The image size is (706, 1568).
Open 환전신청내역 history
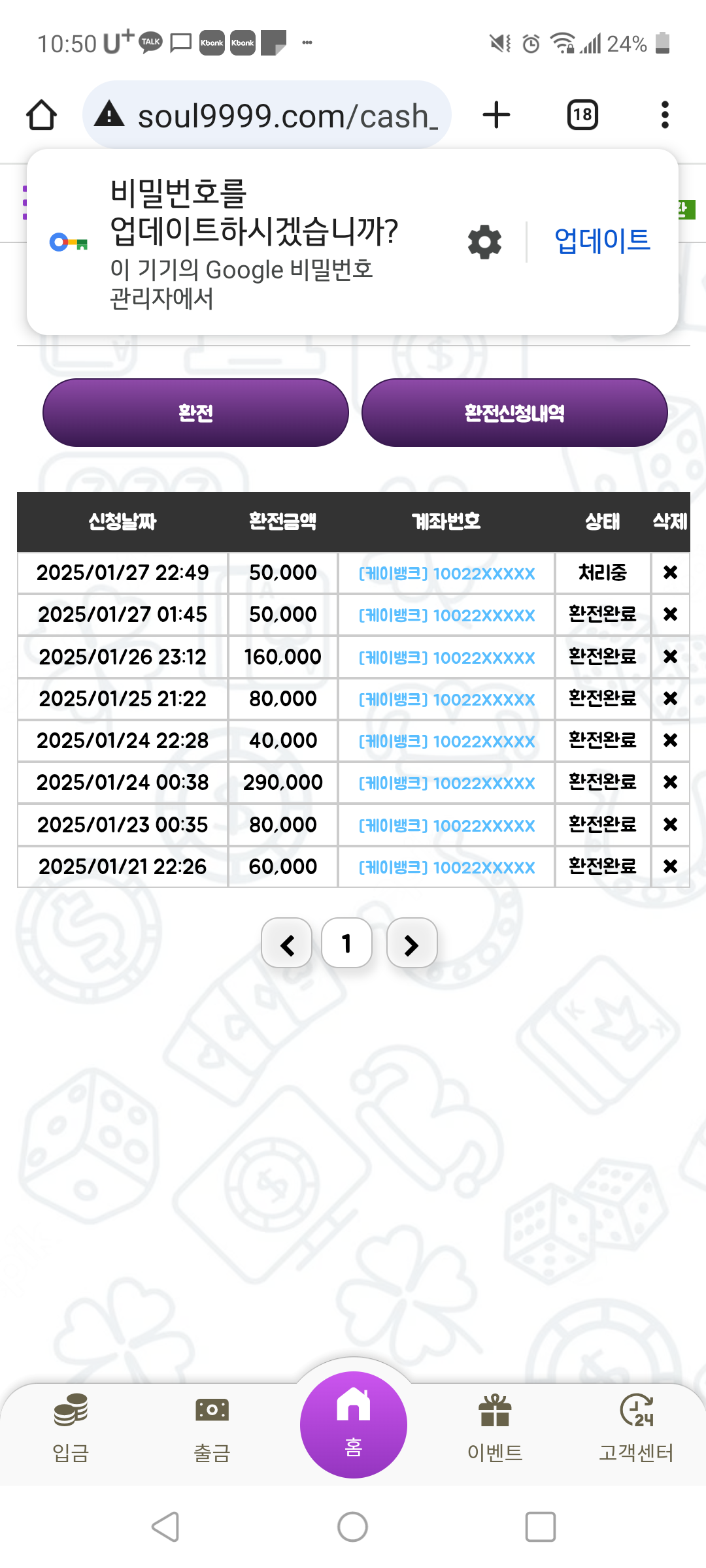pos(514,413)
